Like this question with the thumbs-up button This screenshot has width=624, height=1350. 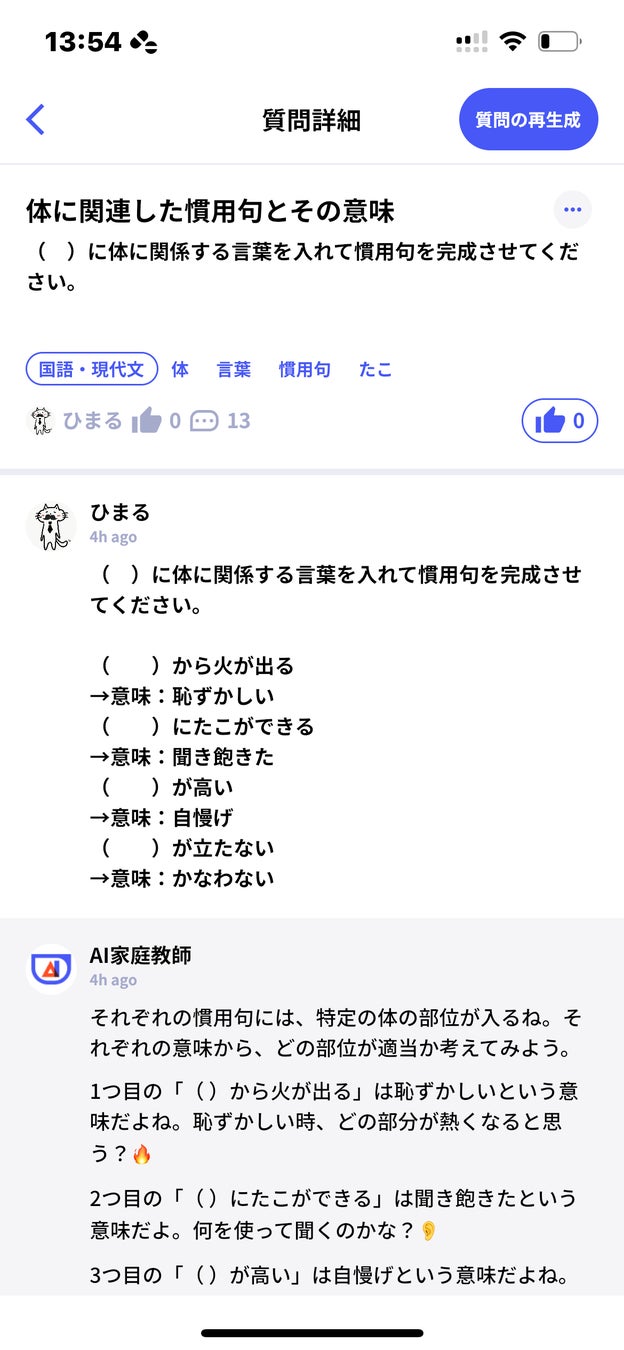point(559,421)
